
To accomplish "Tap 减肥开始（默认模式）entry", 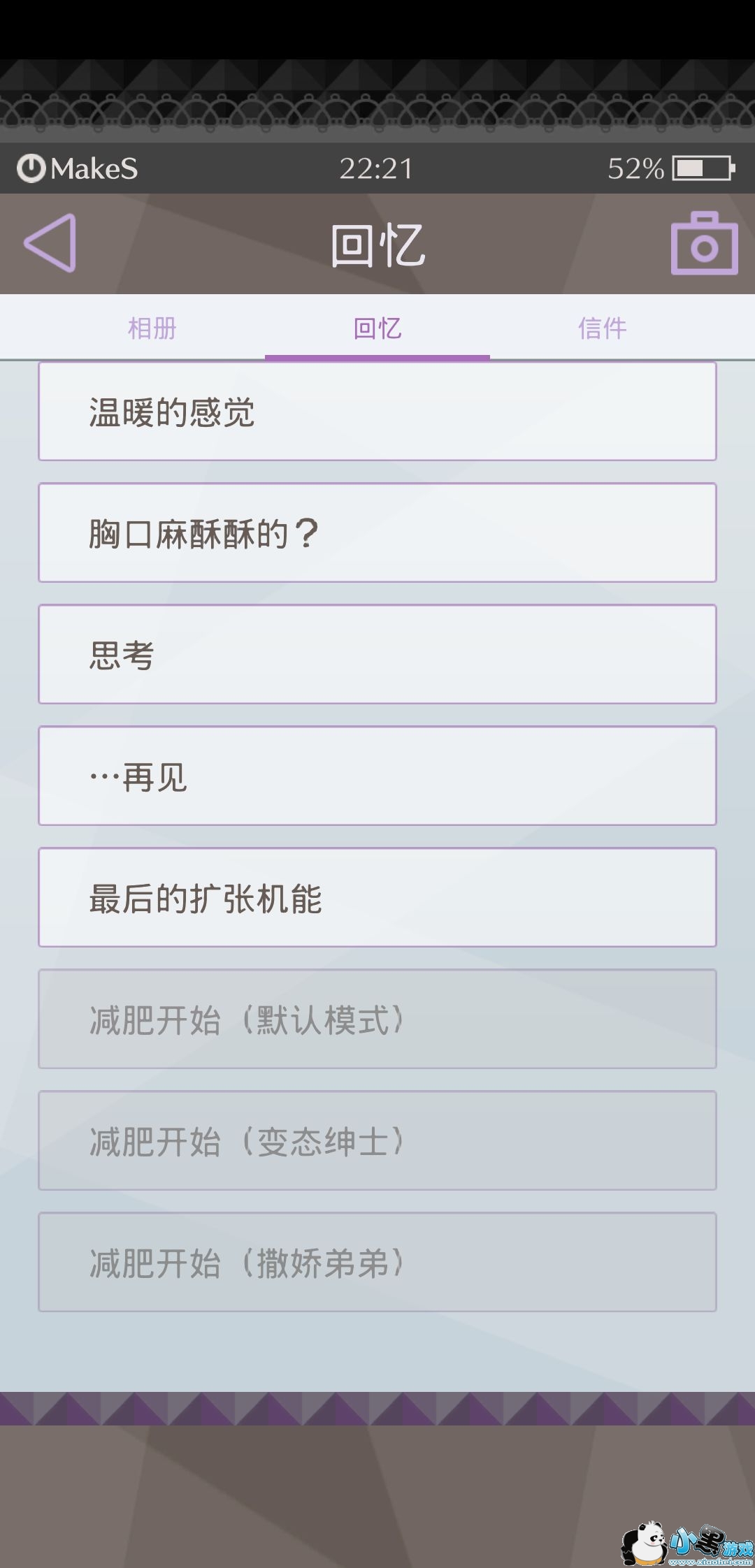I will [x=377, y=1019].
